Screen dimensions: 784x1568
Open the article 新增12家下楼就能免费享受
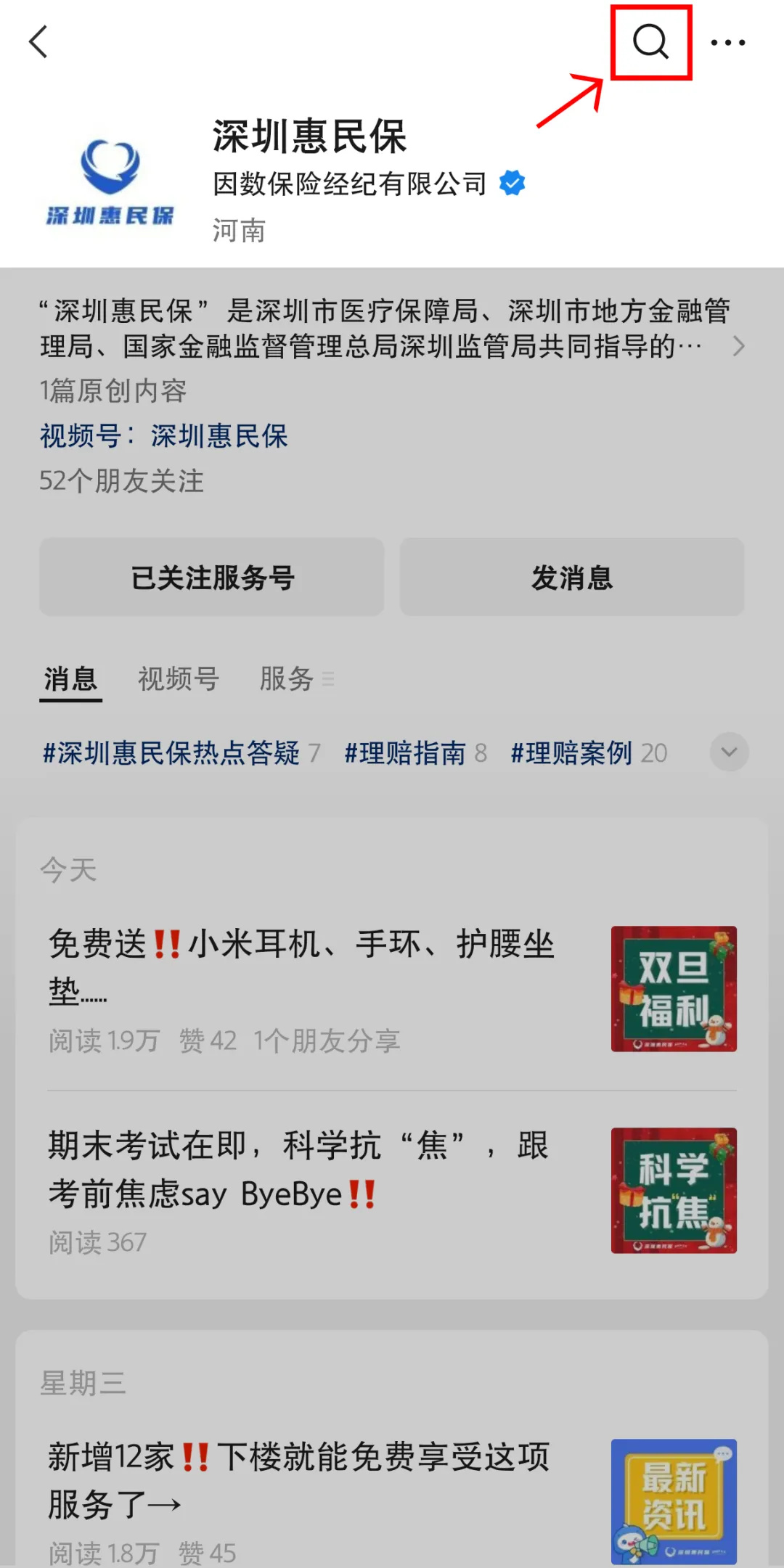(298, 1480)
